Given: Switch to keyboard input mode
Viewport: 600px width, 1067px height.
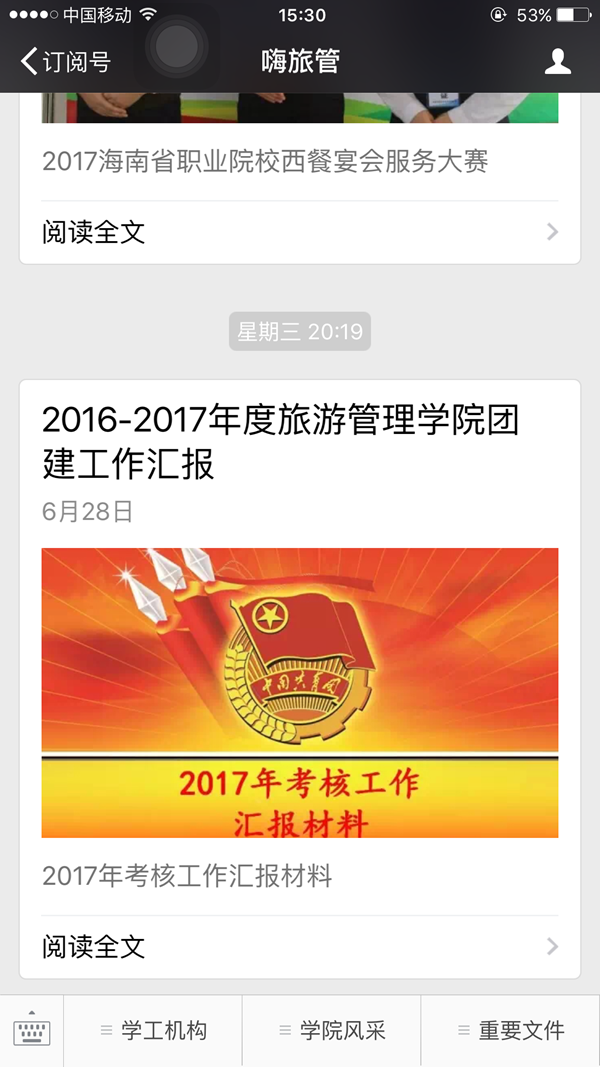Looking at the screenshot, I should pos(32,1031).
